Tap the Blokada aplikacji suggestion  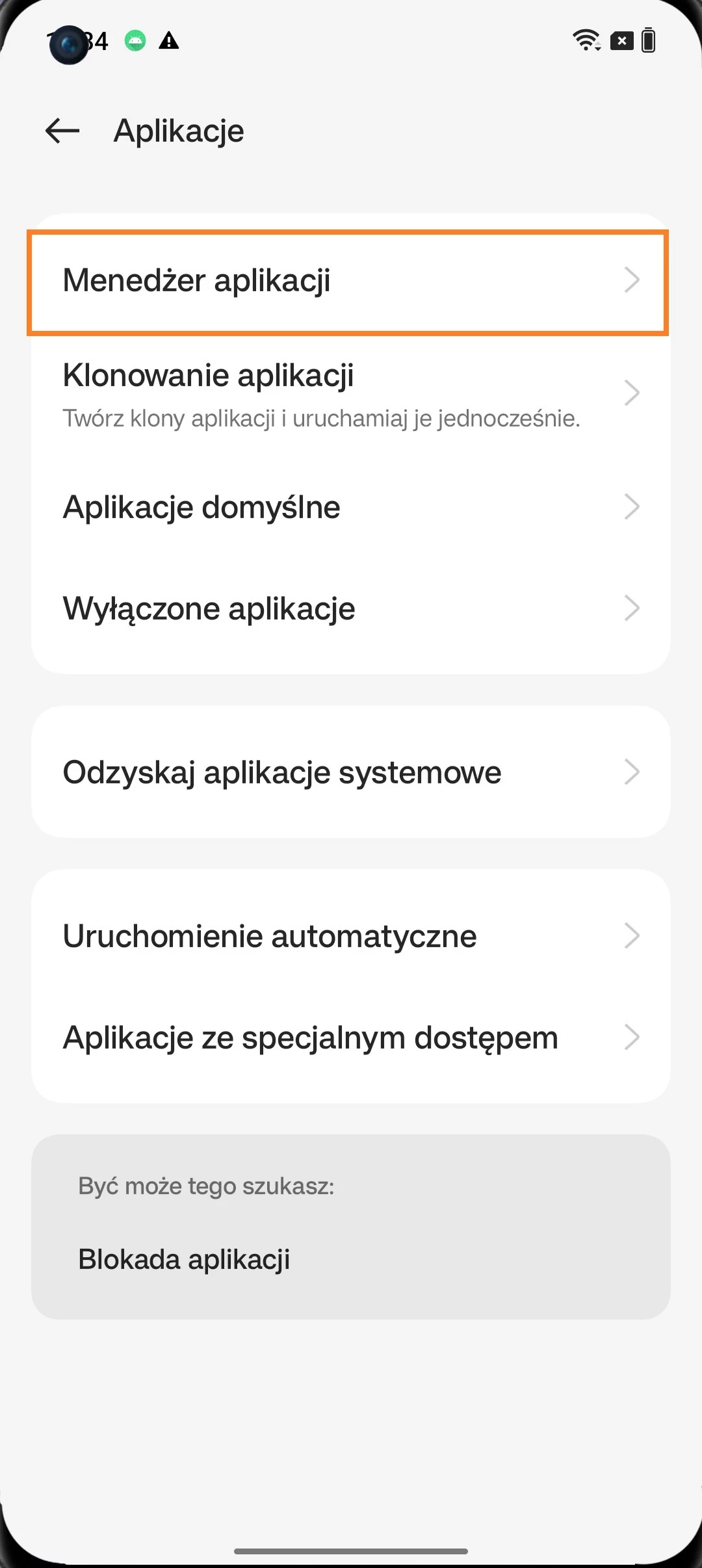coord(185,1259)
